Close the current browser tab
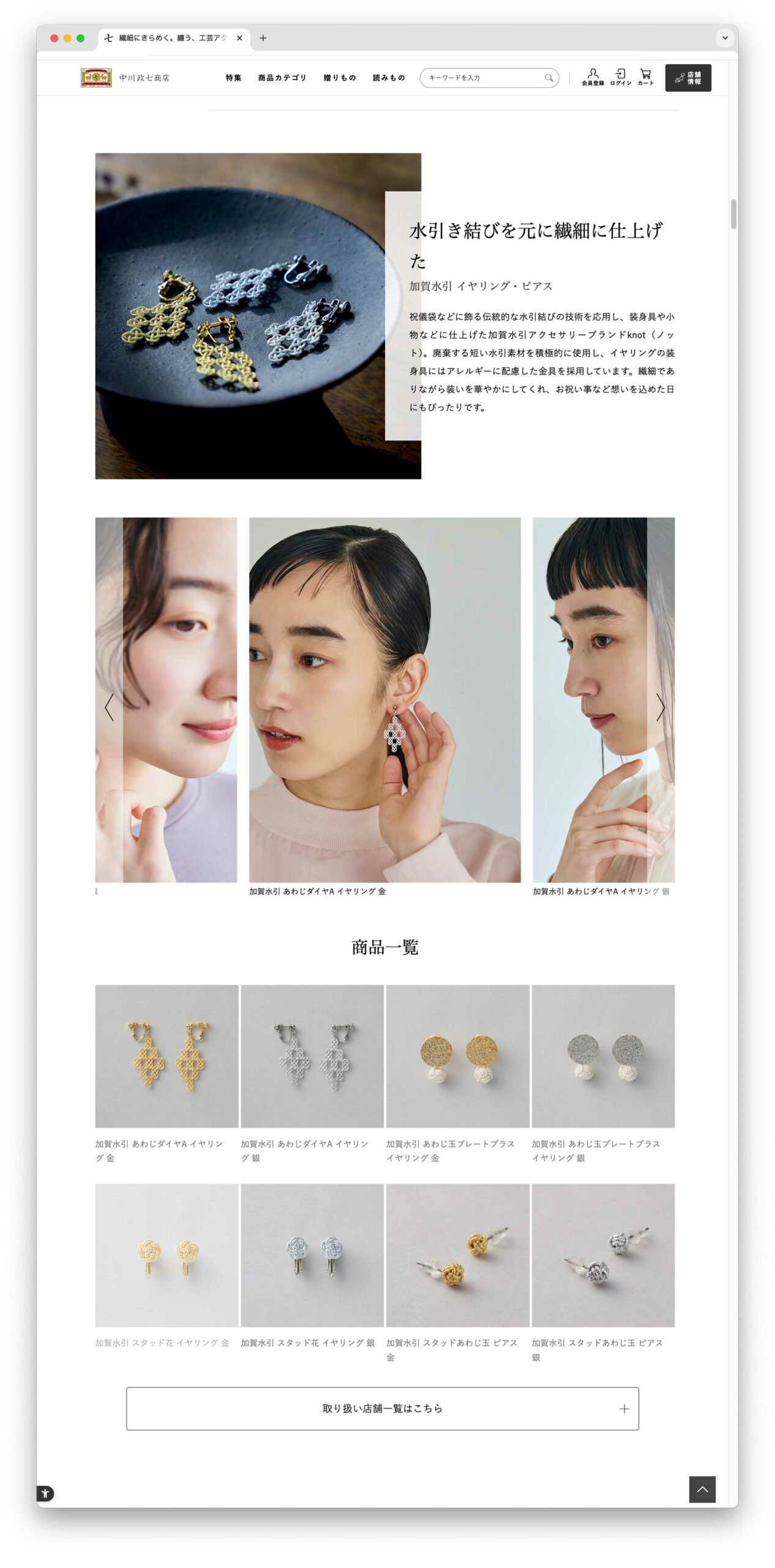 pyautogui.click(x=239, y=38)
